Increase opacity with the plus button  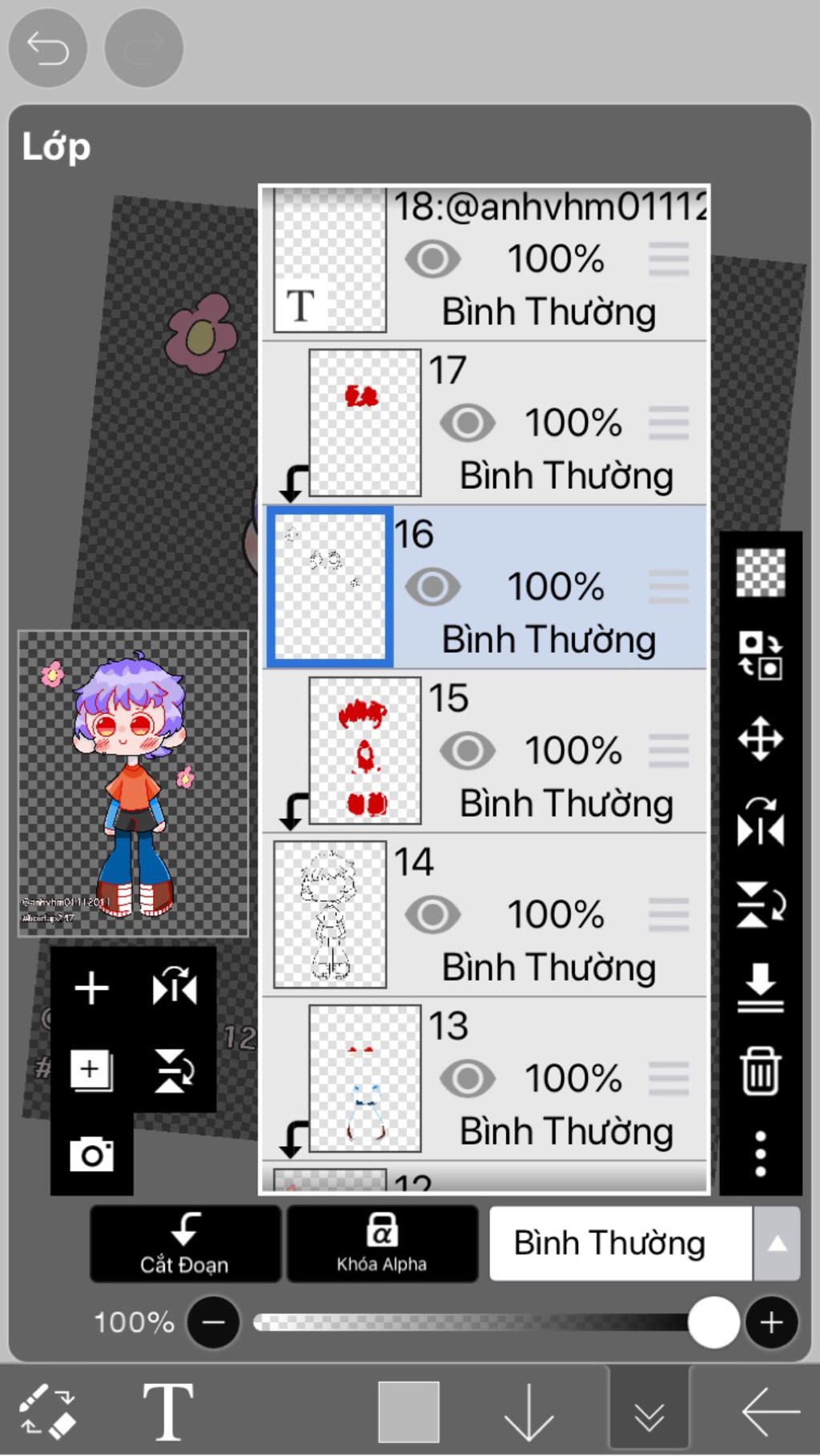pos(771,1322)
